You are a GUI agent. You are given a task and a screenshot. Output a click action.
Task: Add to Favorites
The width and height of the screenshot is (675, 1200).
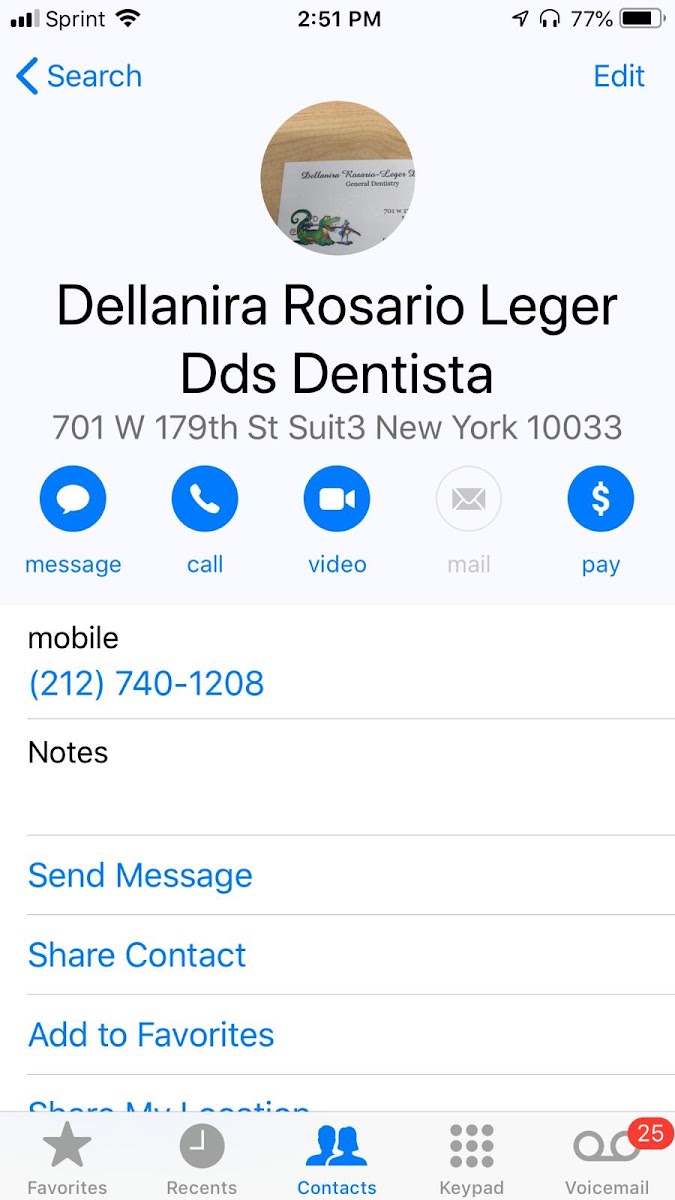coord(151,1034)
